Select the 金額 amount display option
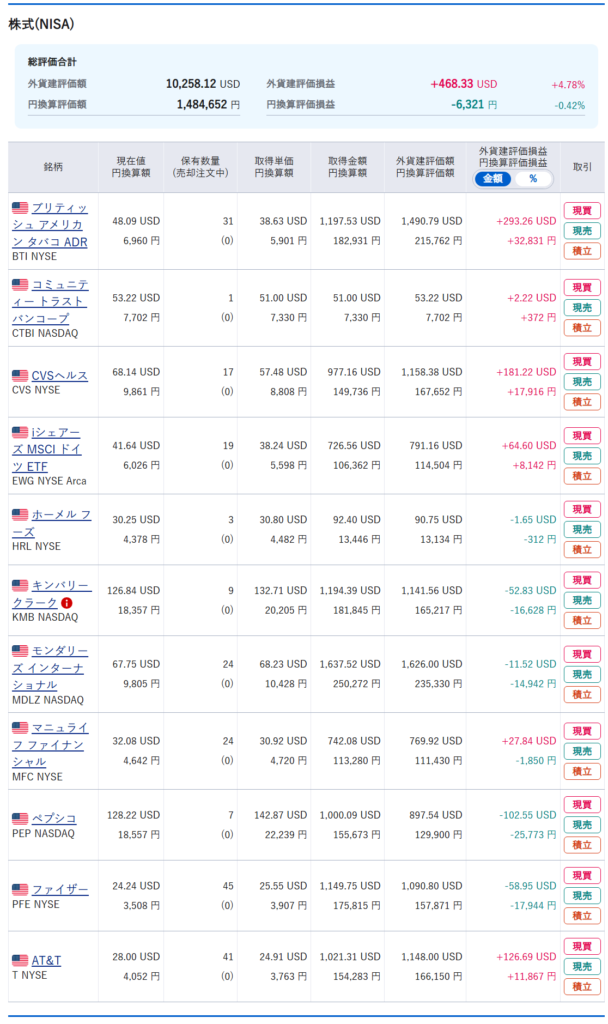The width and height of the screenshot is (608, 1024). click(493, 179)
